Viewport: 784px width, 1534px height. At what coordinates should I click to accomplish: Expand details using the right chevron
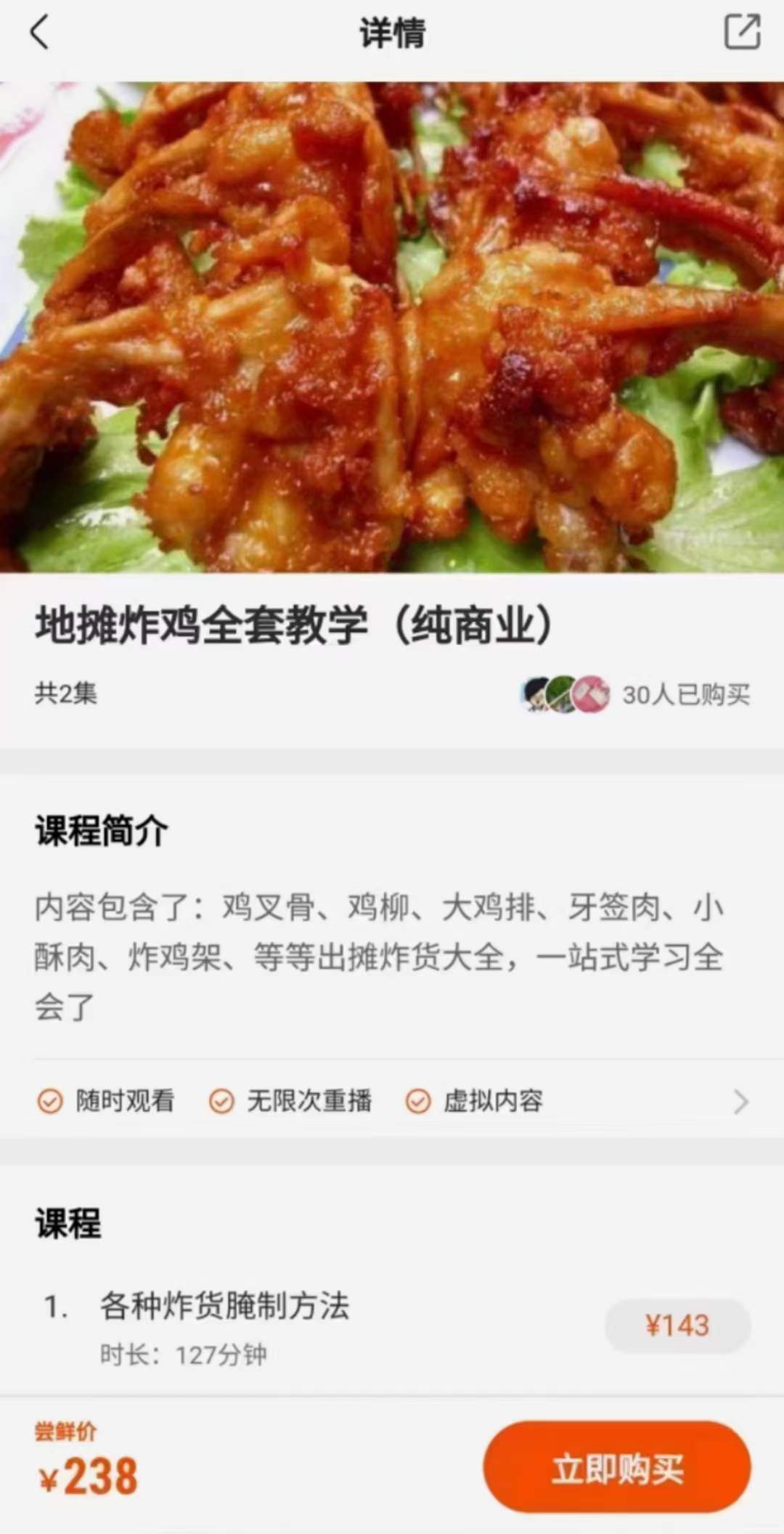pos(742,1101)
